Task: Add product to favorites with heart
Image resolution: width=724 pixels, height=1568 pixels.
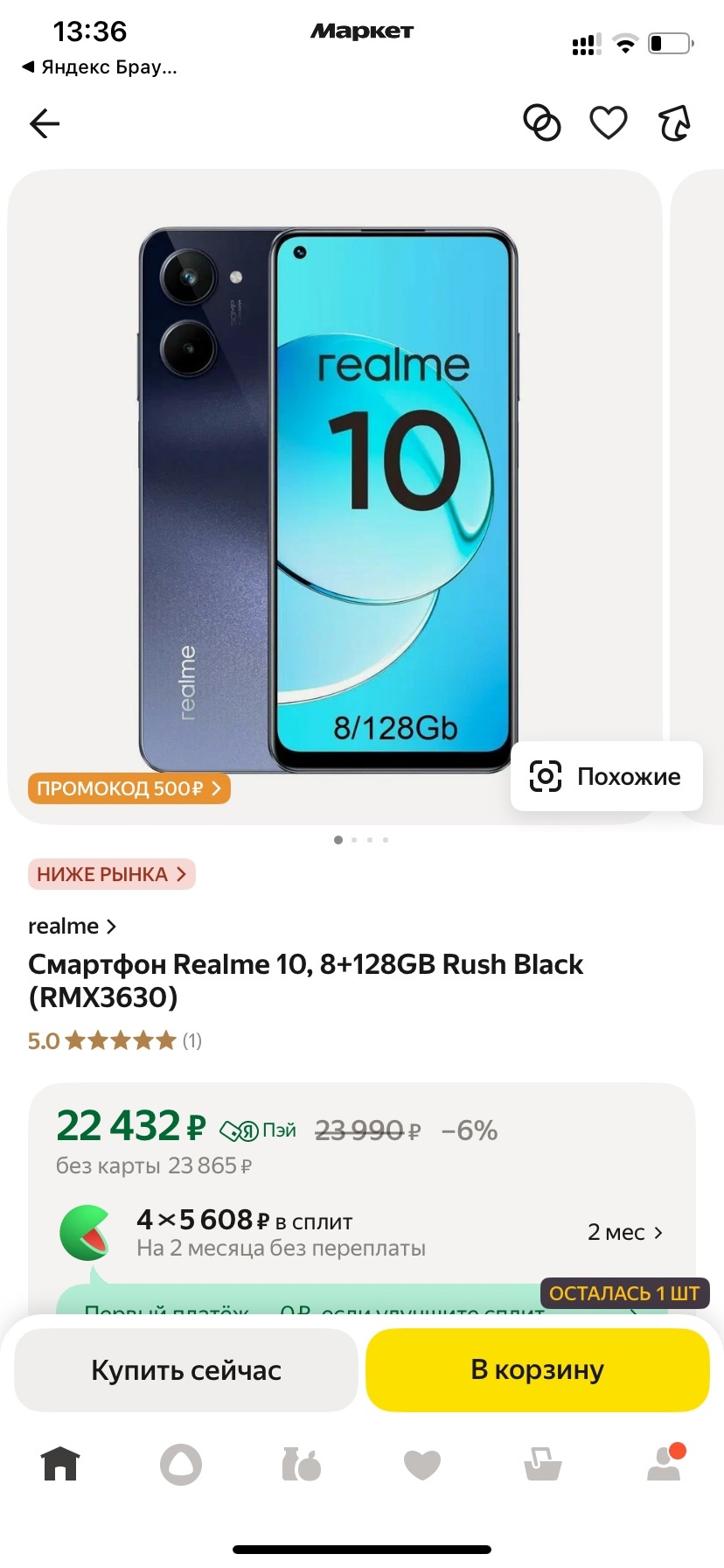Action: coord(609,122)
